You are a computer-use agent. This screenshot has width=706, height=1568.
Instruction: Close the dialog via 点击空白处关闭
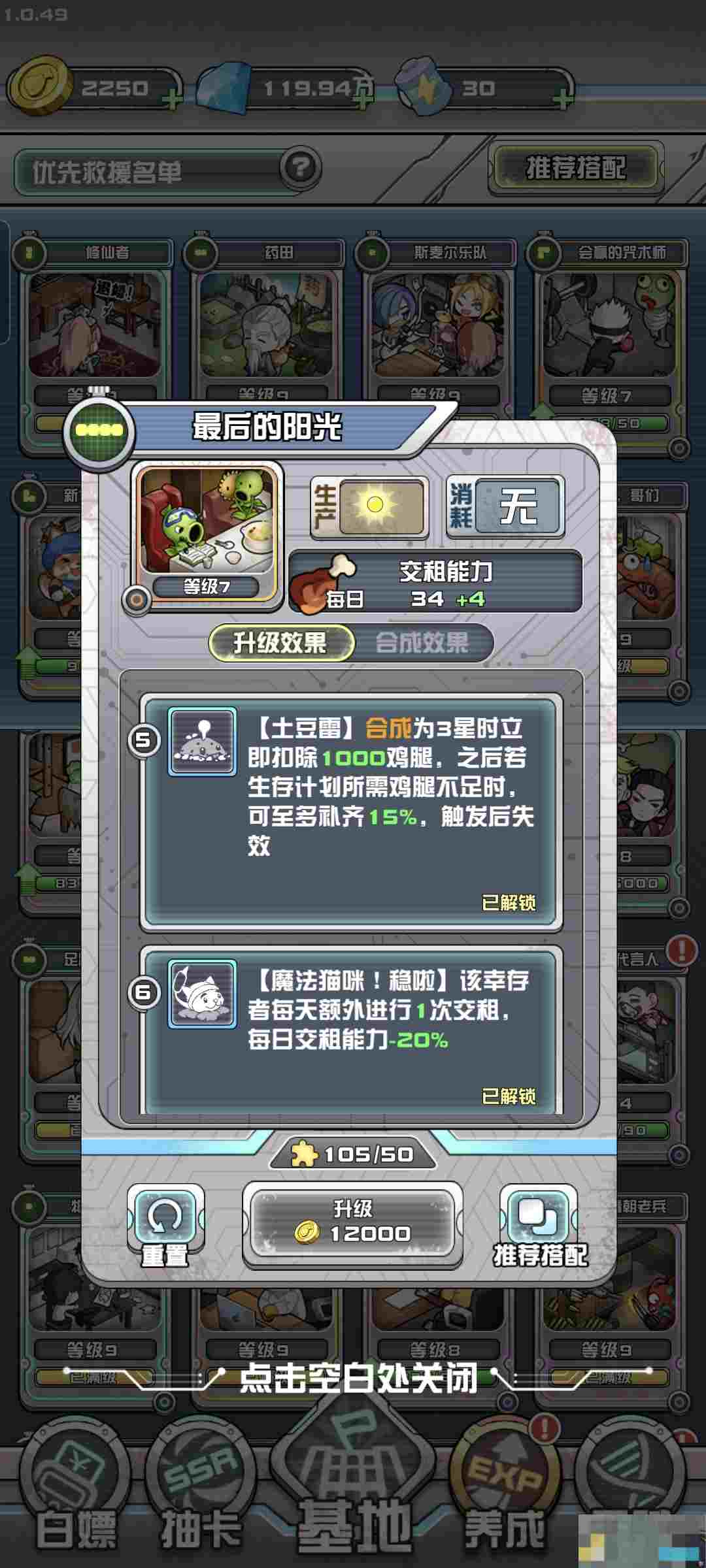[358, 1379]
